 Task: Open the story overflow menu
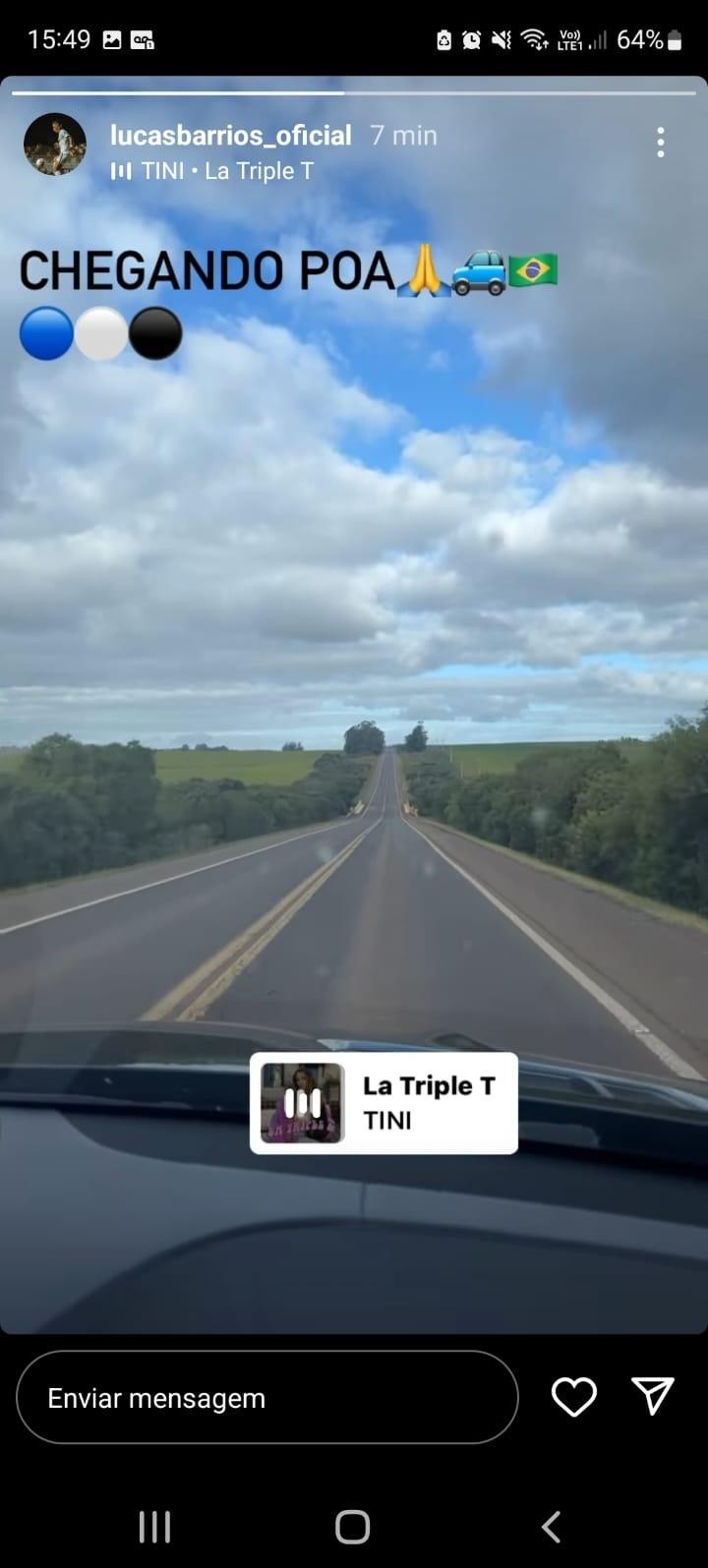(x=660, y=143)
